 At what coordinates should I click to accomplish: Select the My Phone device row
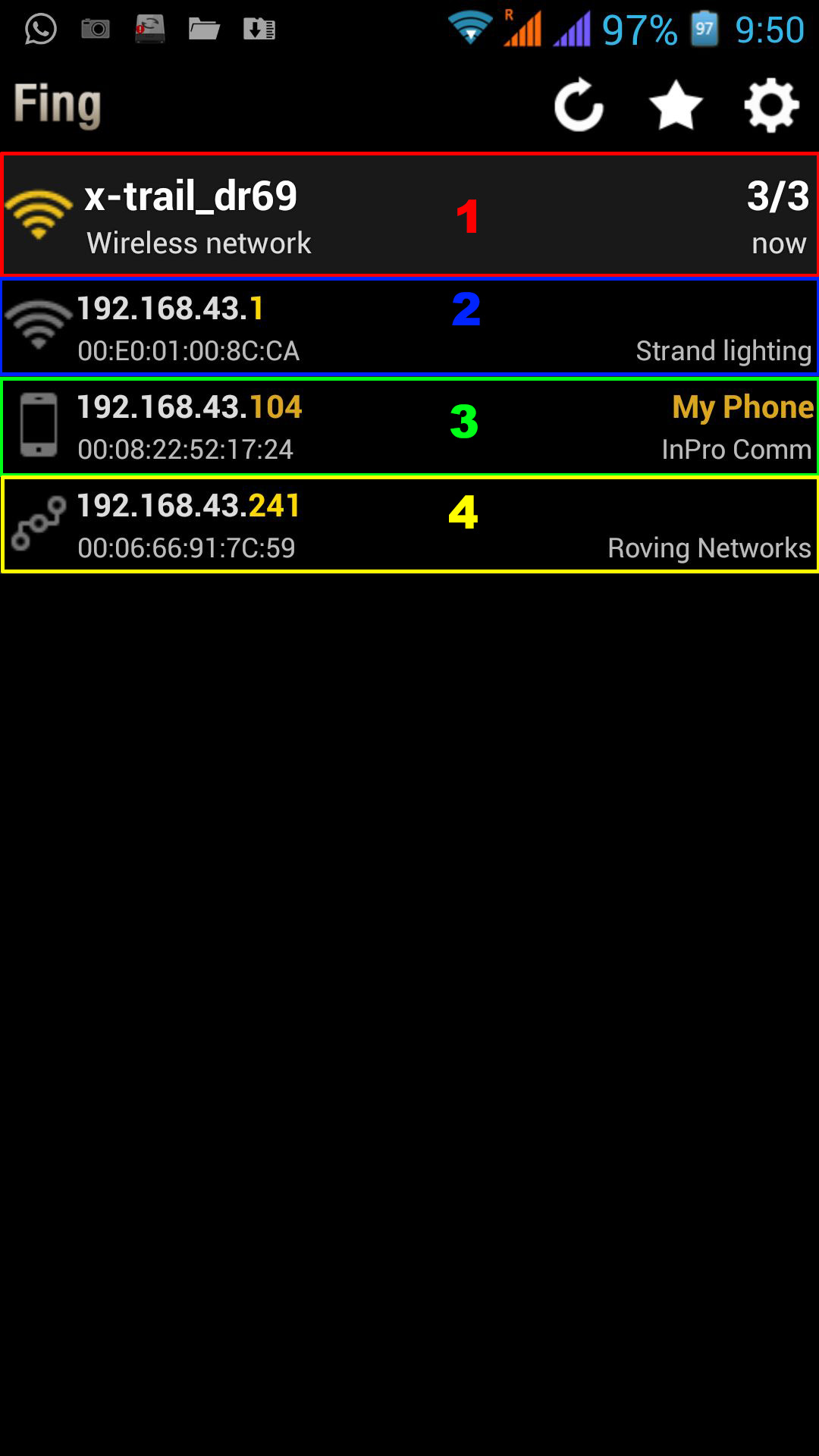(409, 427)
